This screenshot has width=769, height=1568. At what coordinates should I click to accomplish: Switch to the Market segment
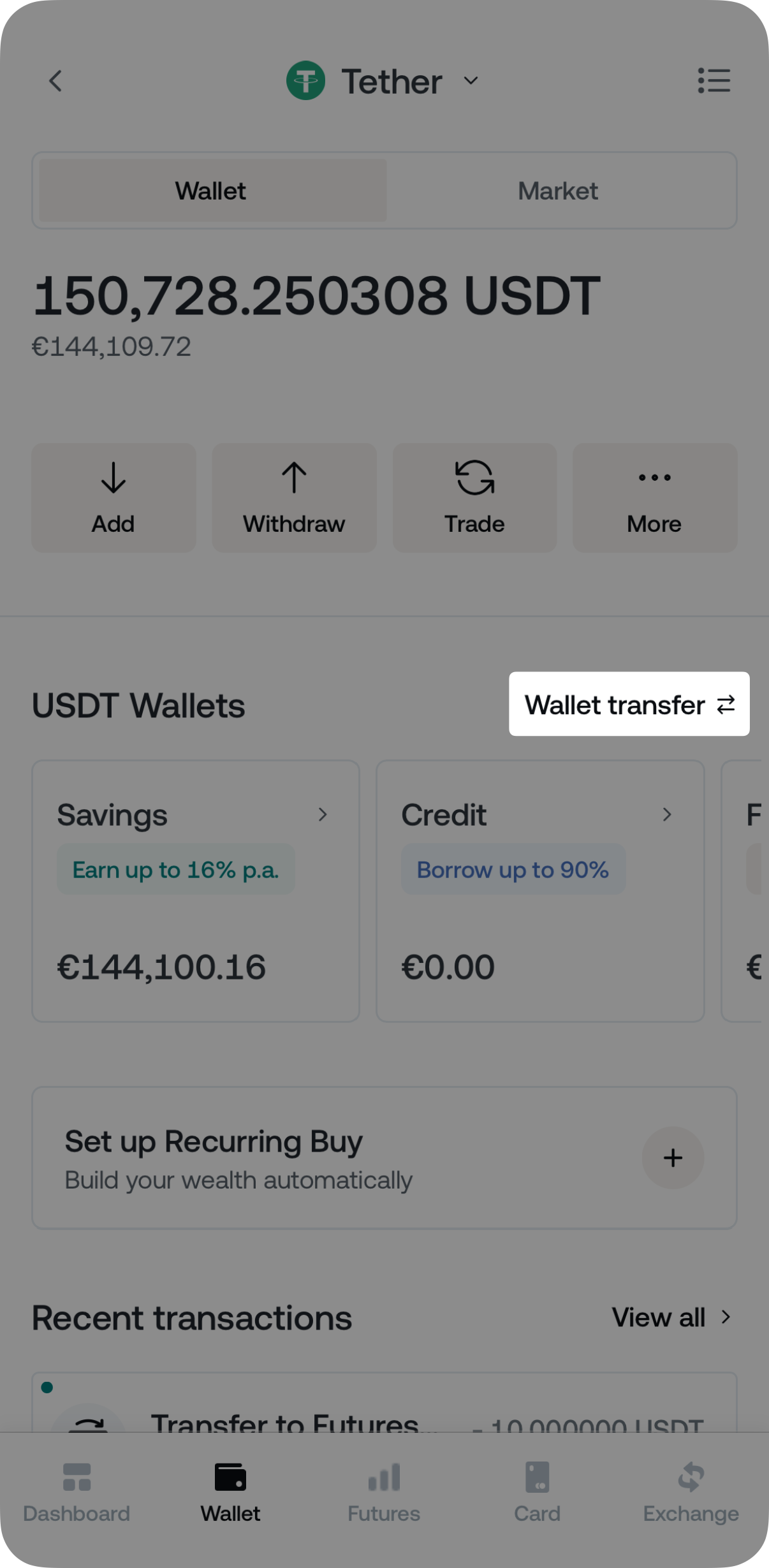pyautogui.click(x=557, y=191)
